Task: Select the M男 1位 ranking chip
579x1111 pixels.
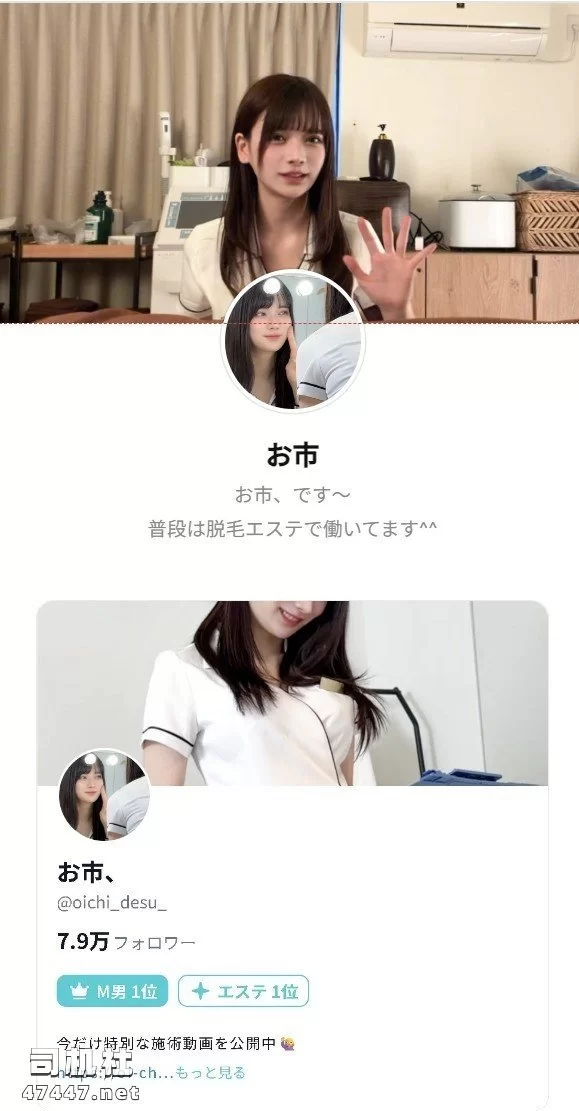Action: pos(113,991)
